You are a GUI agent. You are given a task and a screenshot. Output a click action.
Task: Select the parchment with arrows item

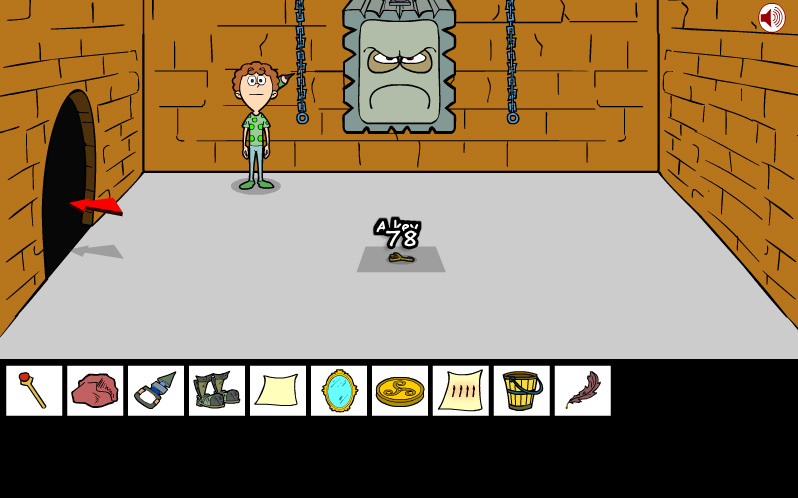coord(461,391)
